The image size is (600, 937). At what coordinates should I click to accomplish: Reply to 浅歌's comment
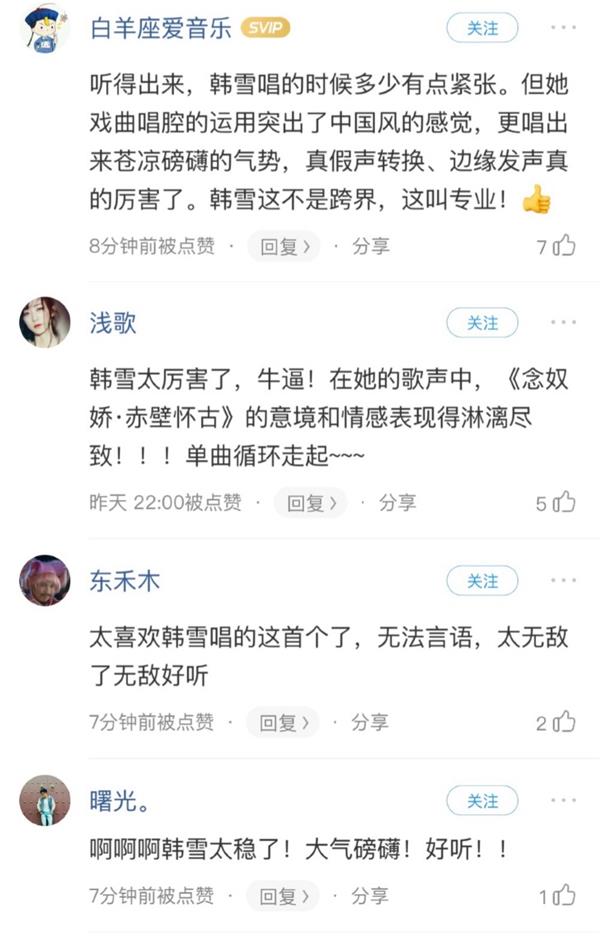coord(311,502)
